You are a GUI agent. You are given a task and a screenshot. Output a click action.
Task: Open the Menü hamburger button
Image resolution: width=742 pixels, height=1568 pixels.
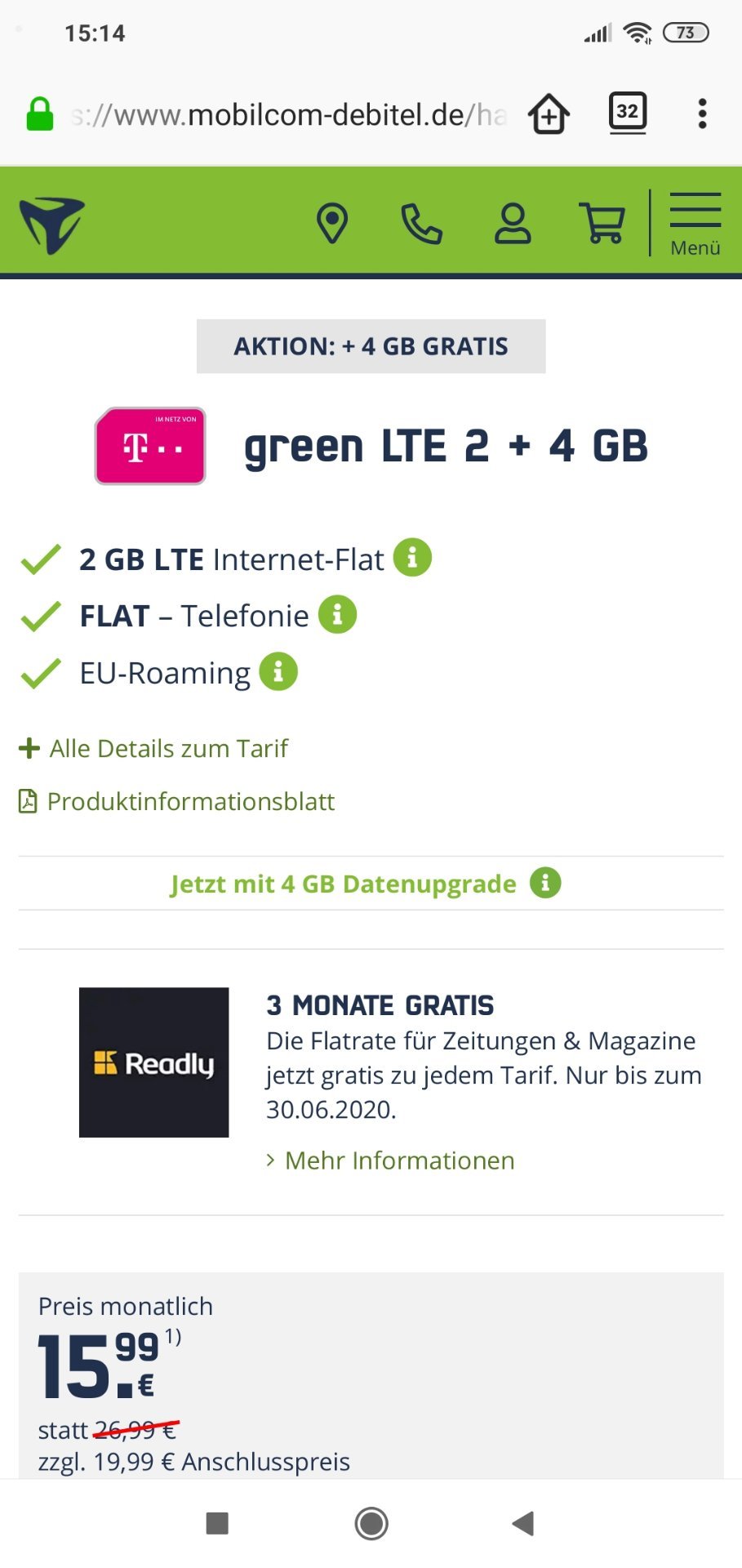point(695,224)
